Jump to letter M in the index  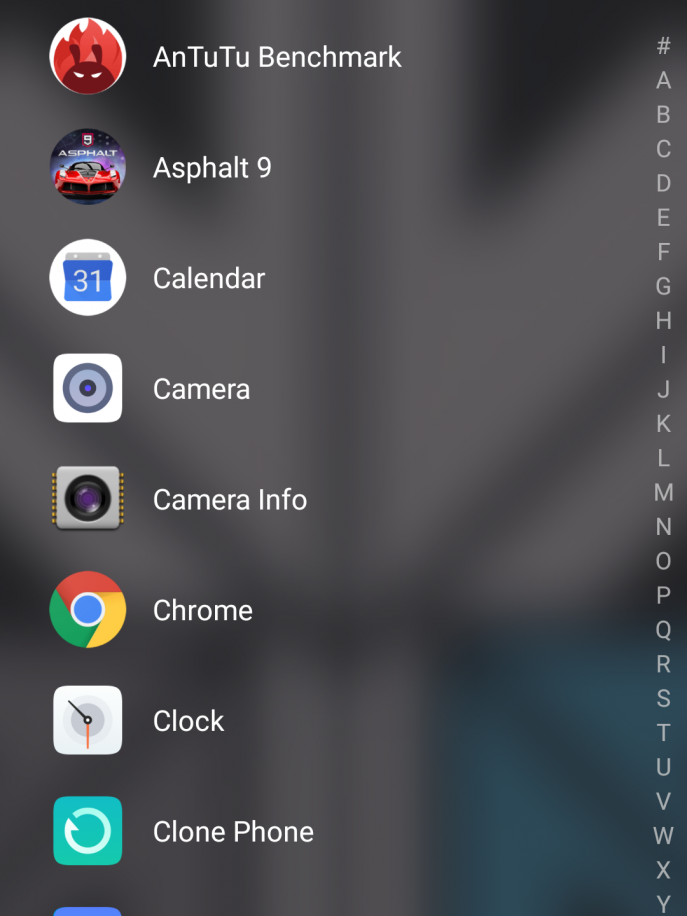[663, 492]
